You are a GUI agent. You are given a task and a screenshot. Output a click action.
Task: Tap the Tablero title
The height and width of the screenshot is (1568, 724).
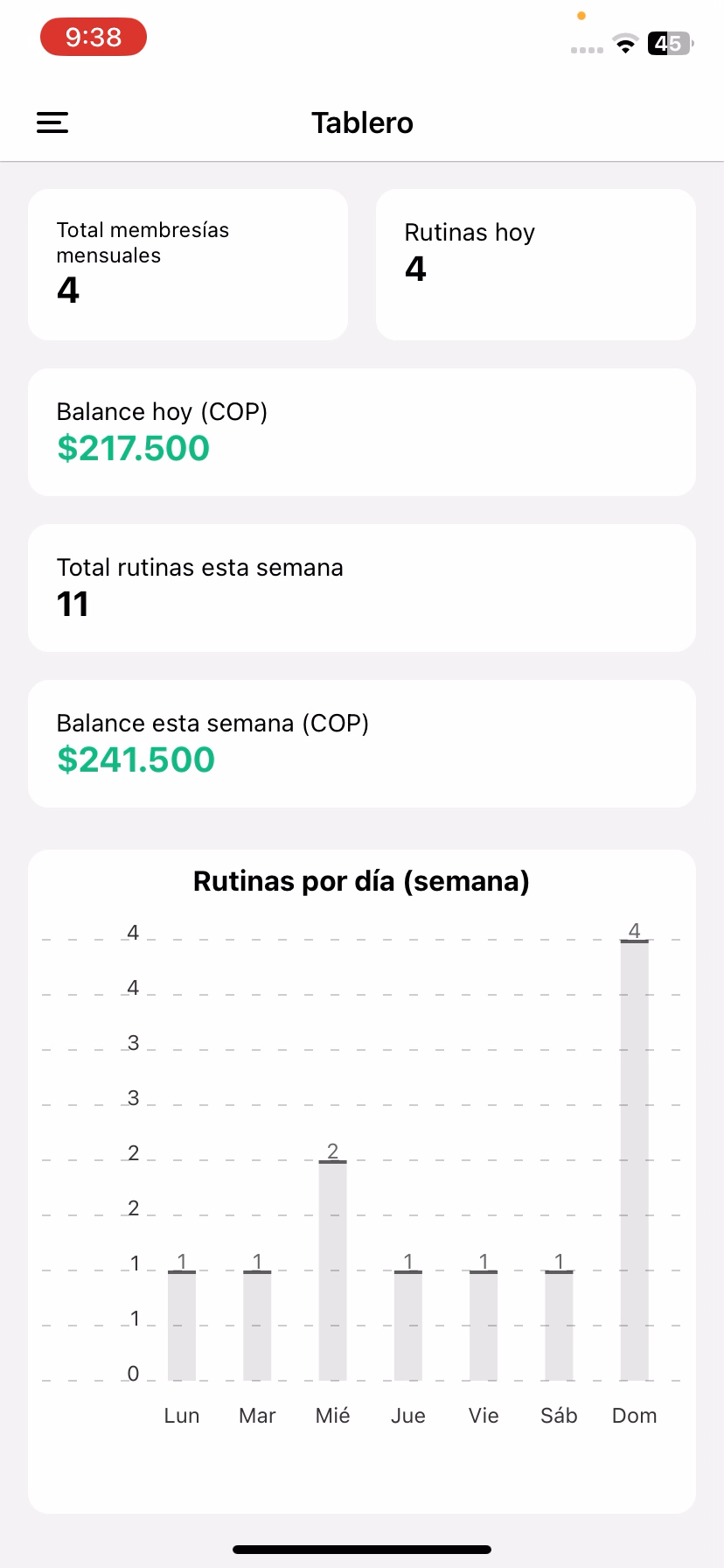tap(362, 122)
